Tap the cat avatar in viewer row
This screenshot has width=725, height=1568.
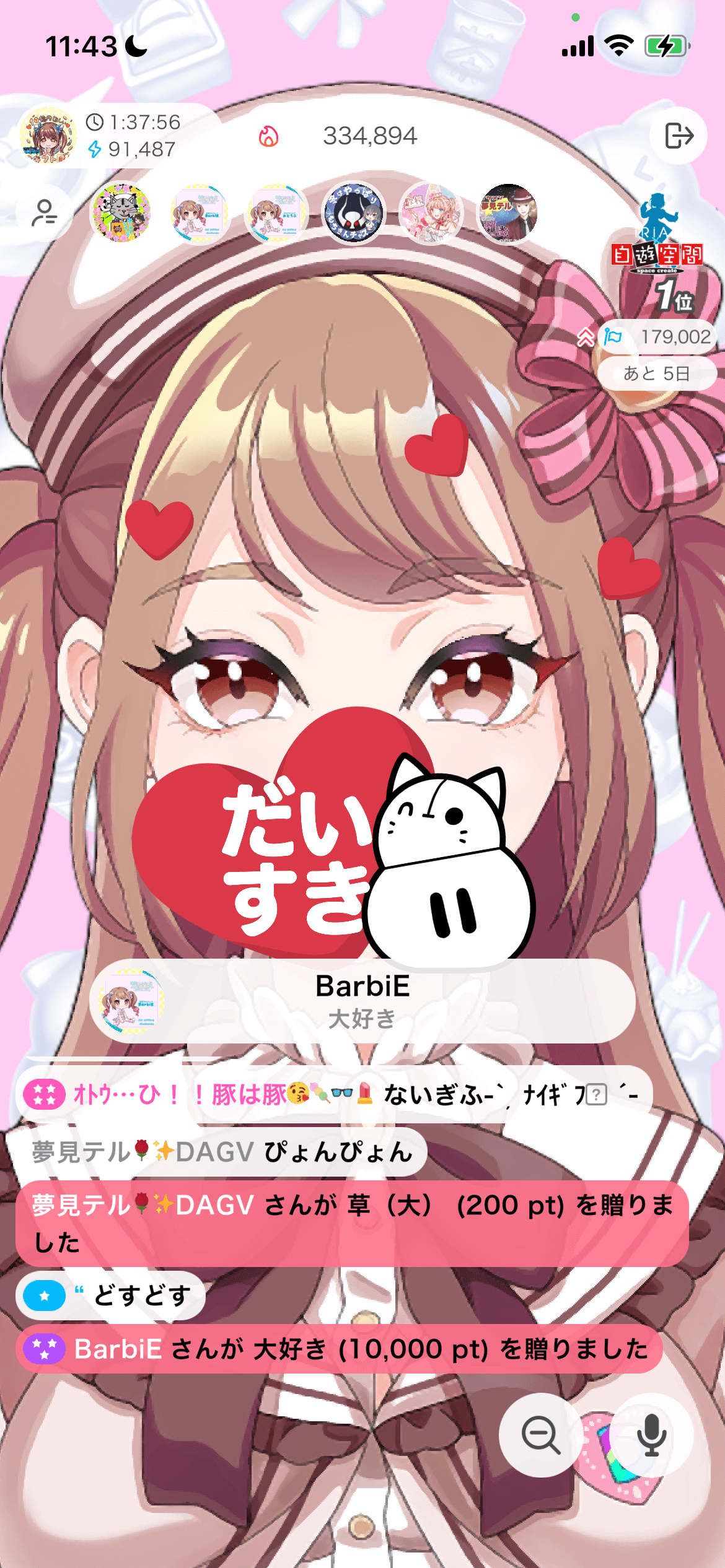[121, 213]
